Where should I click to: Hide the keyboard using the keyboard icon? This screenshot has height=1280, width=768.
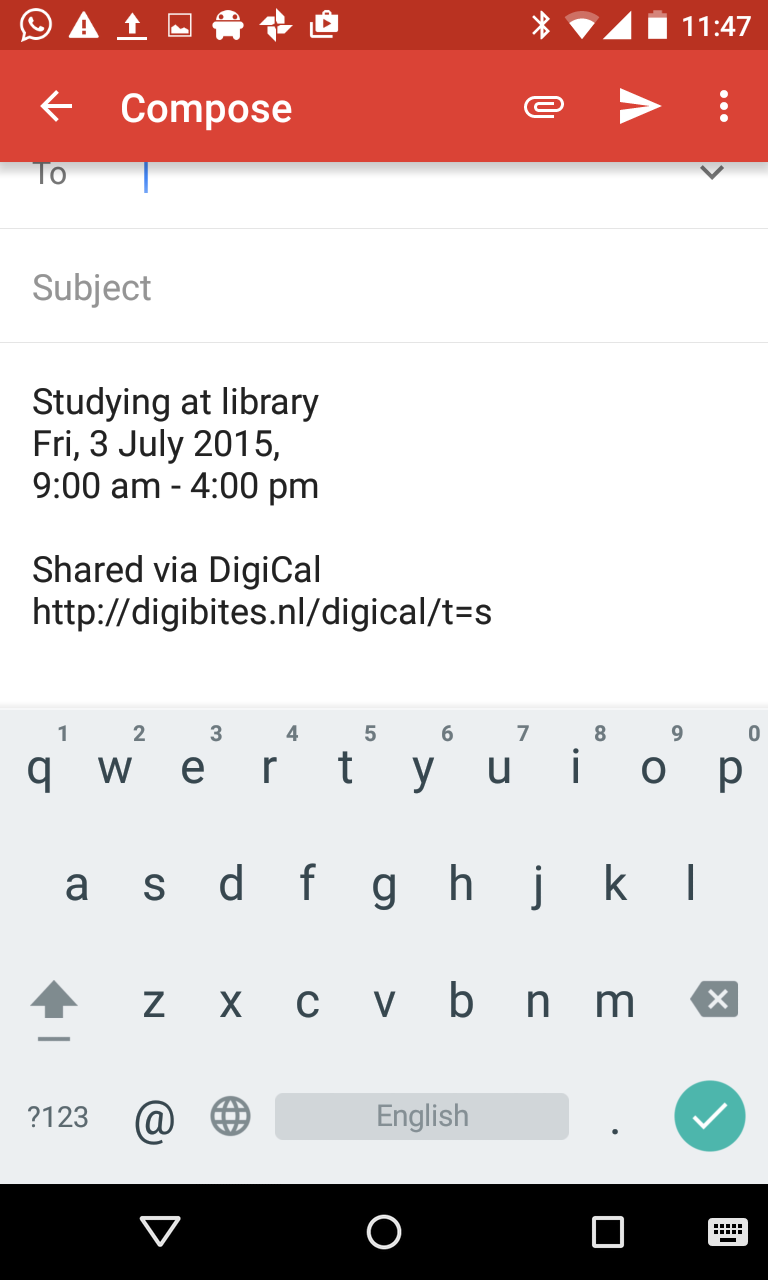click(x=727, y=1232)
